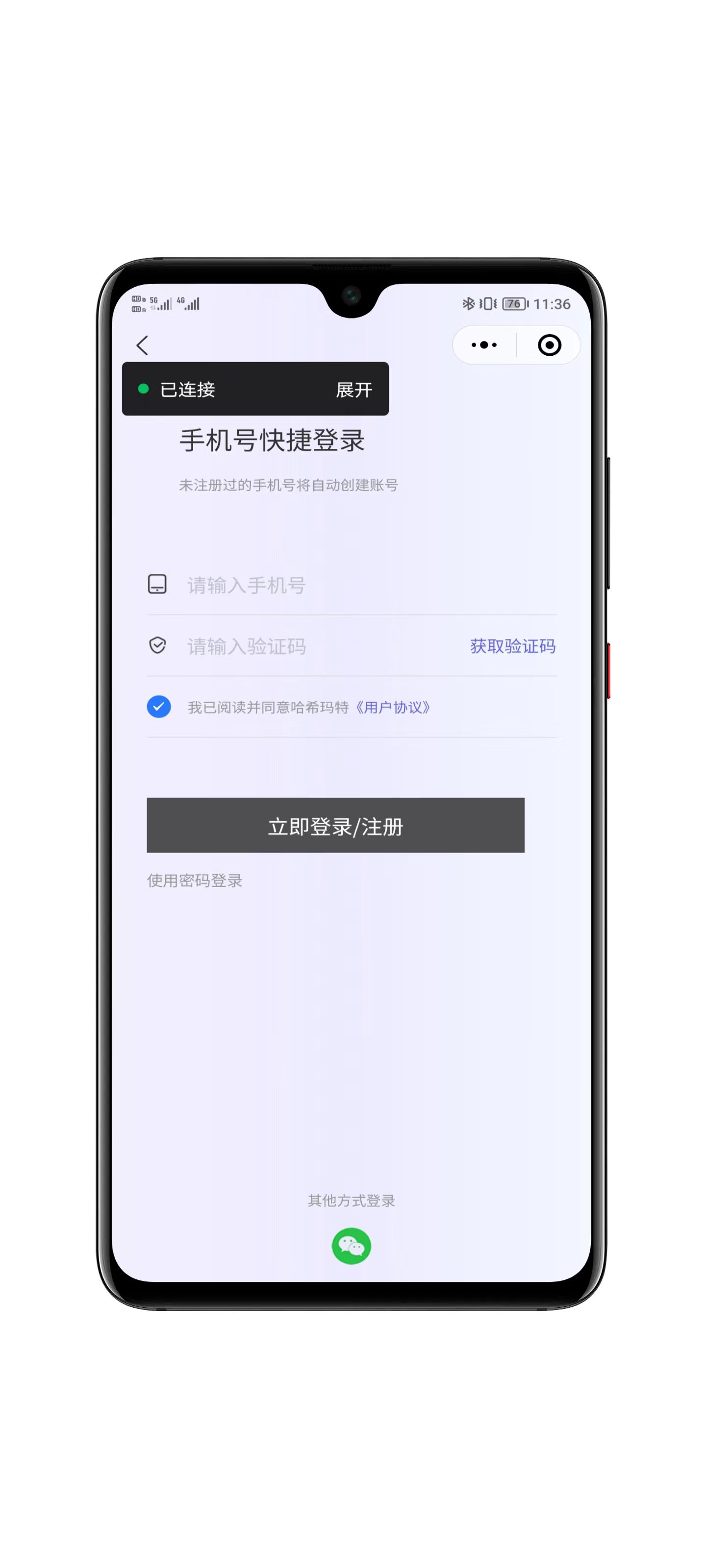
Task: Tap 获取验证码 to request a code
Action: 512,646
